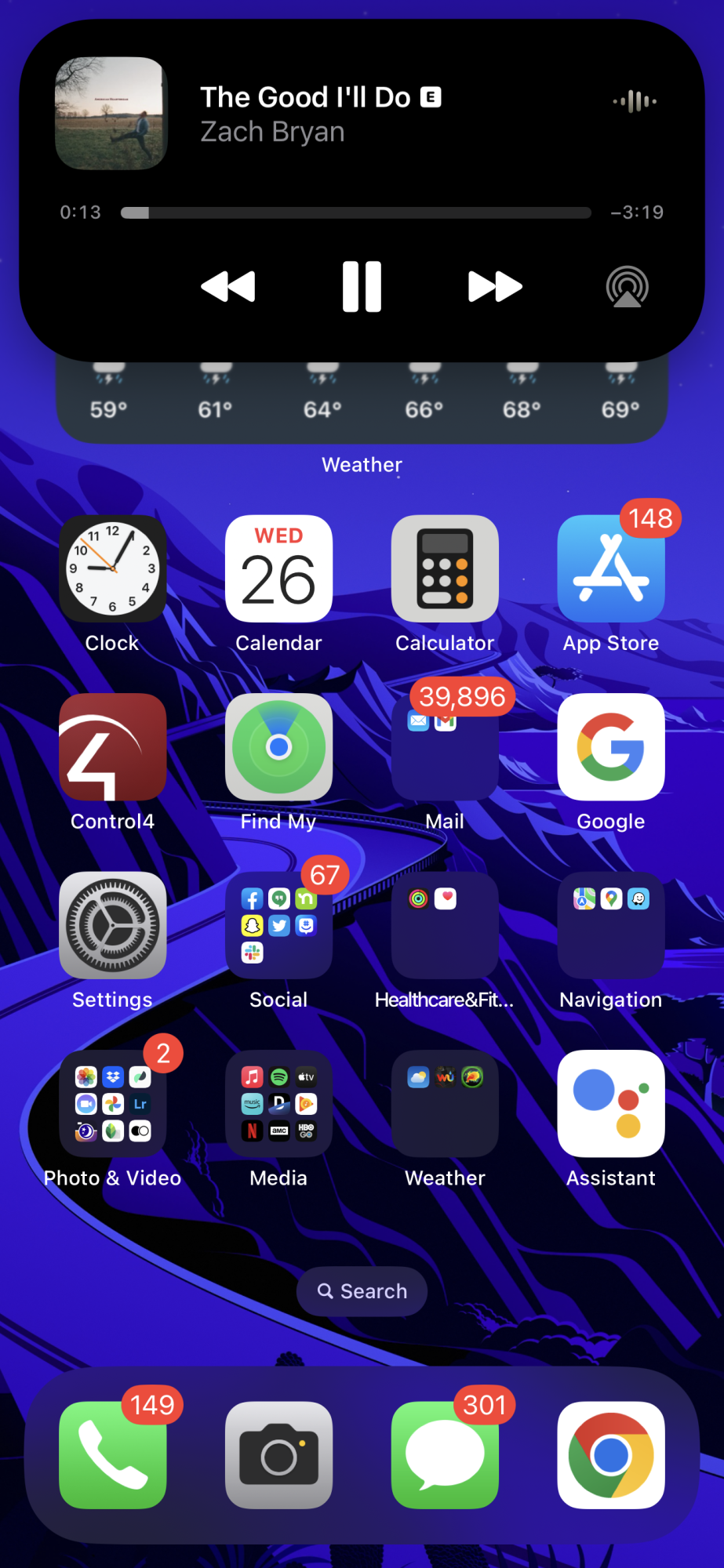This screenshot has height=1568, width=724.
Task: Open the AirPlay output options
Action: click(627, 287)
